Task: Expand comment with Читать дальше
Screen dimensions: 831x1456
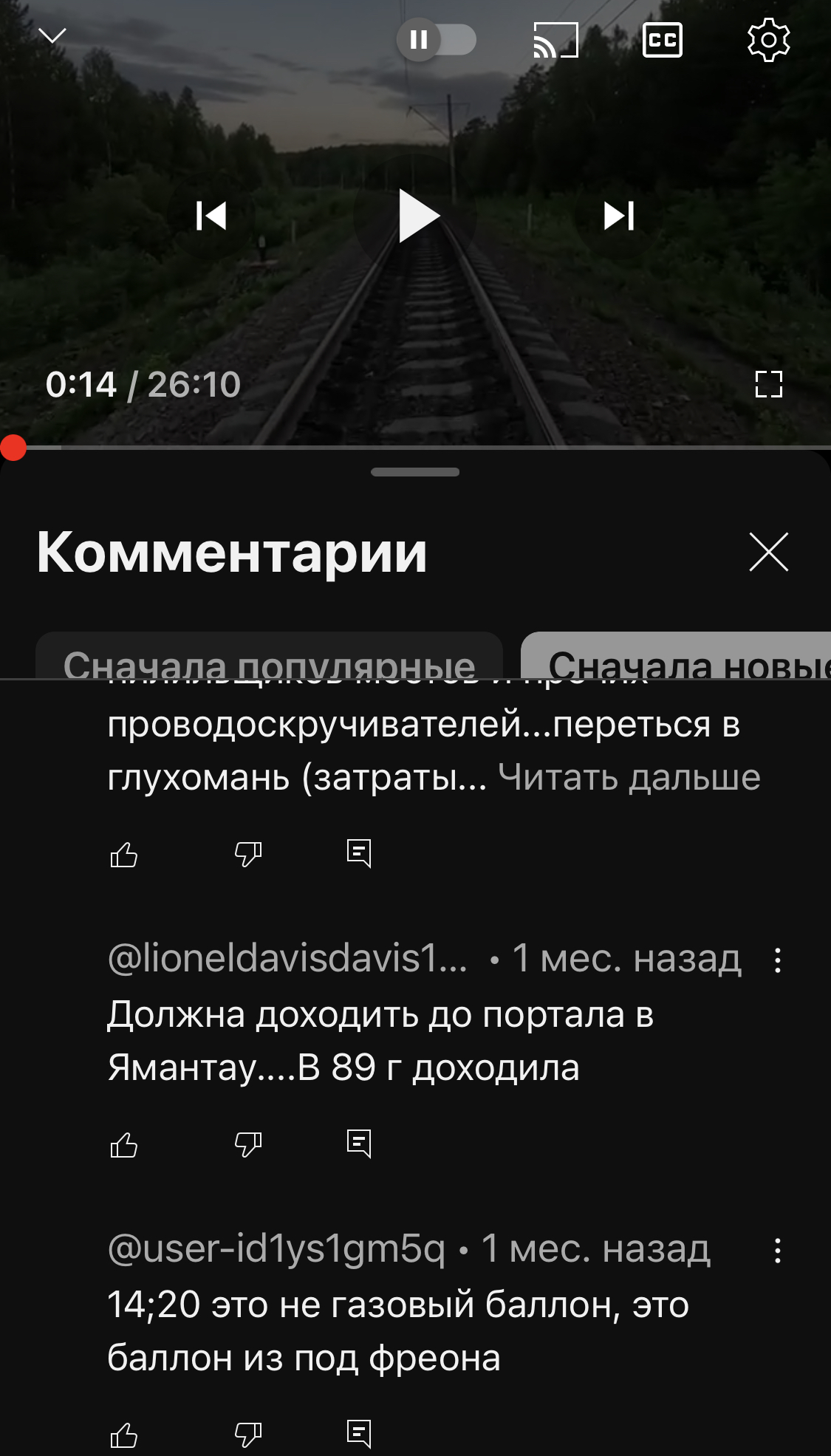Action: (x=629, y=777)
